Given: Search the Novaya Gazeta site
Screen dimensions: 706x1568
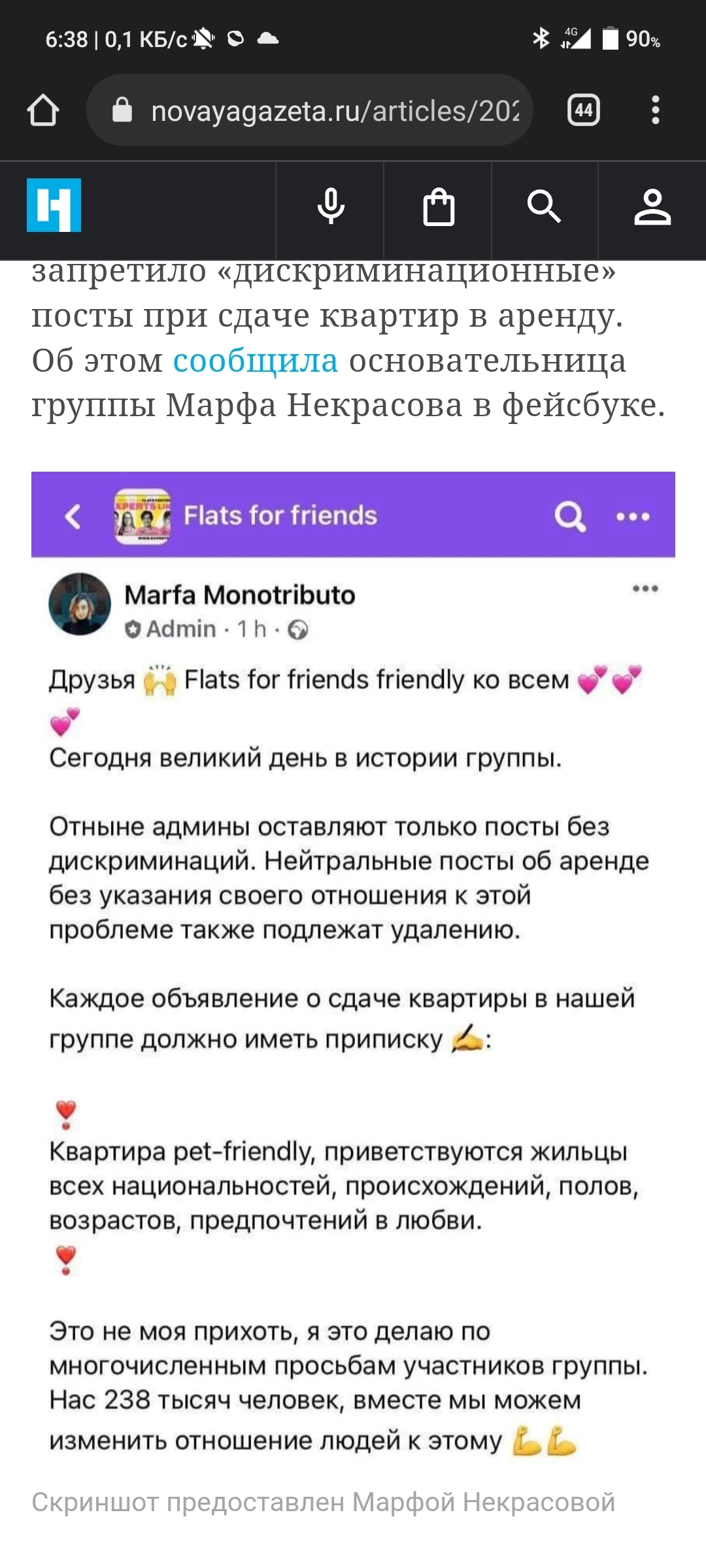Looking at the screenshot, I should coord(545,206).
